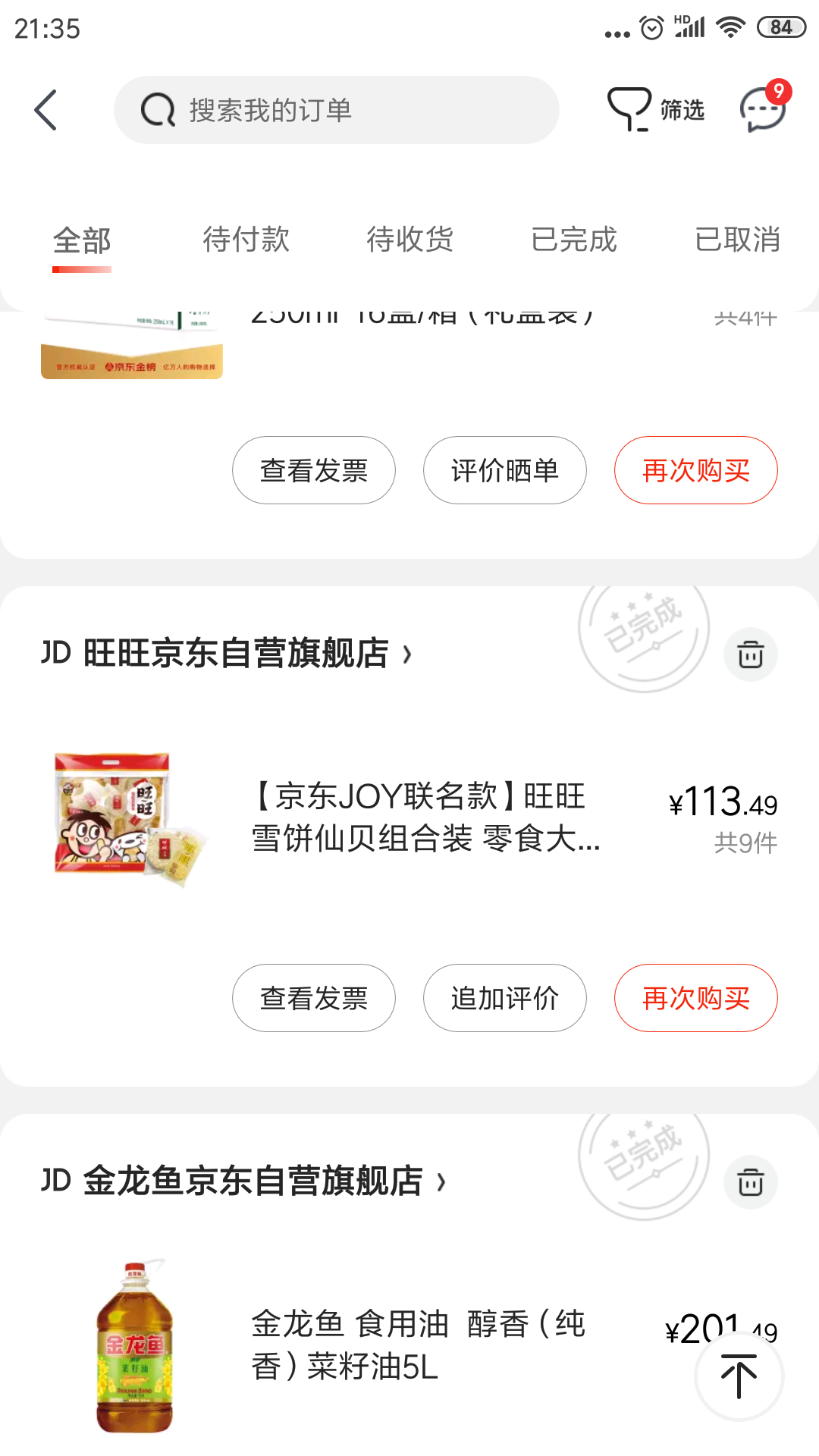This screenshot has width=819, height=1456.
Task: Open the 旺旺雪饼仙贝组合装 order details
Action: [425, 817]
